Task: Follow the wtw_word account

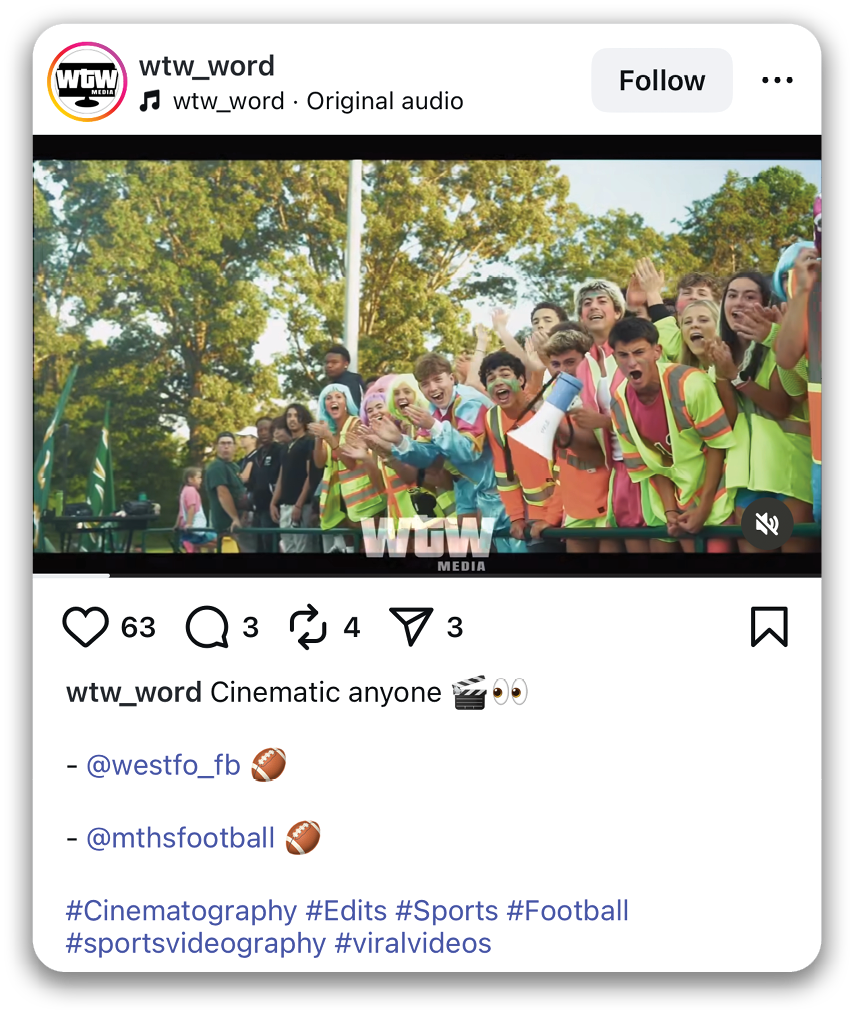Action: [661, 81]
